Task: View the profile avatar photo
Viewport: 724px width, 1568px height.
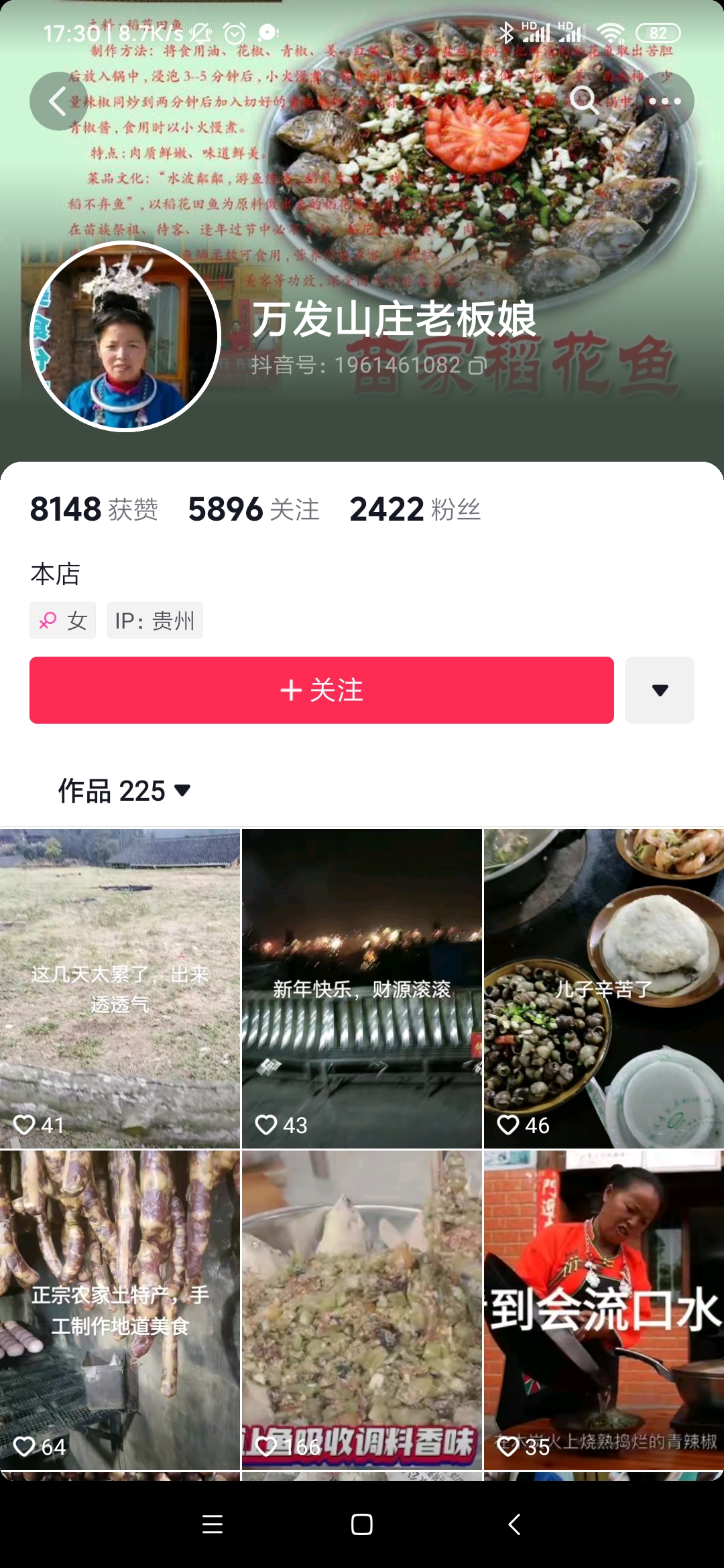Action: (x=125, y=336)
